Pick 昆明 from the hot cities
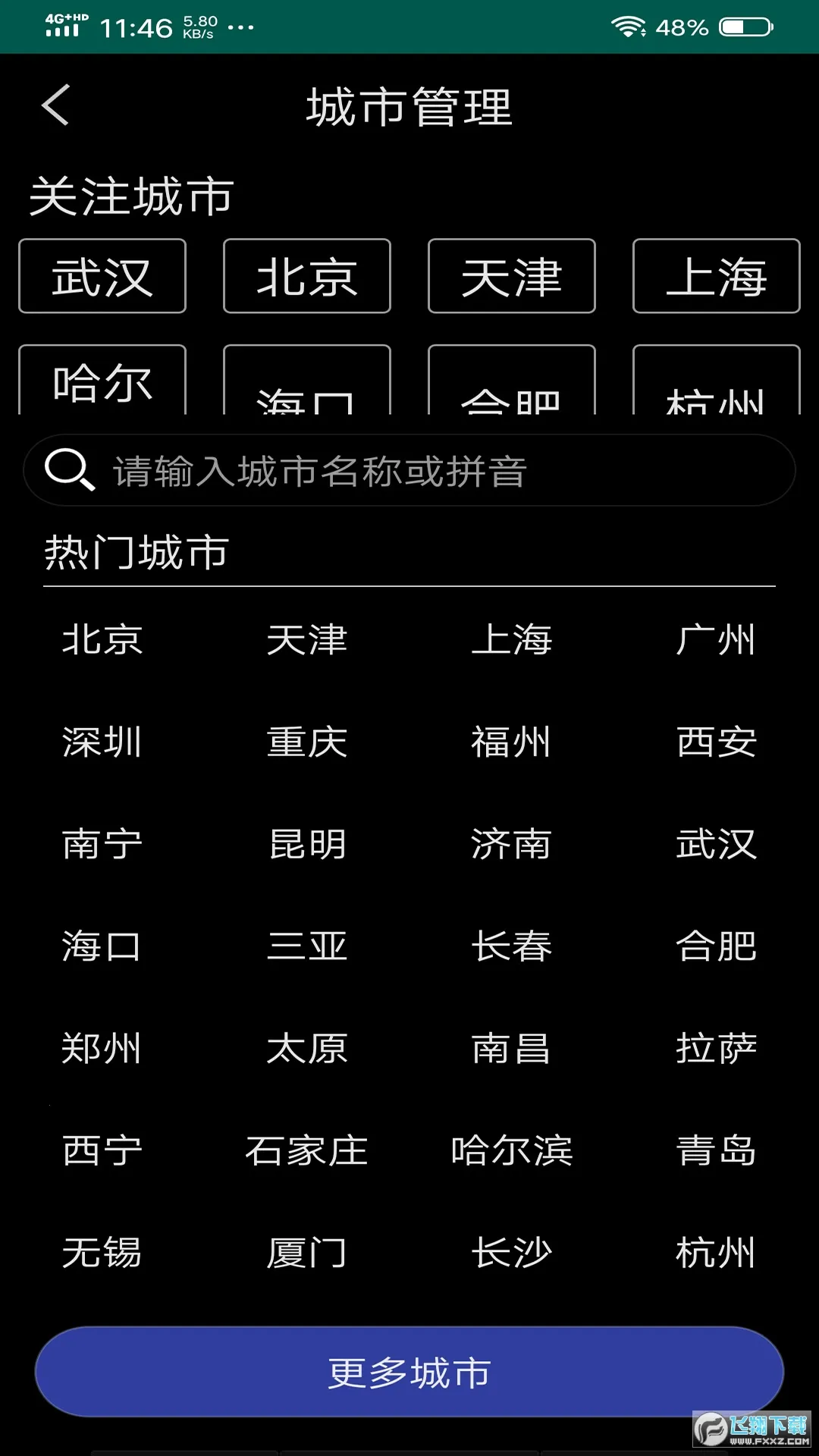Screen dimensions: 819x1456 (x=307, y=844)
